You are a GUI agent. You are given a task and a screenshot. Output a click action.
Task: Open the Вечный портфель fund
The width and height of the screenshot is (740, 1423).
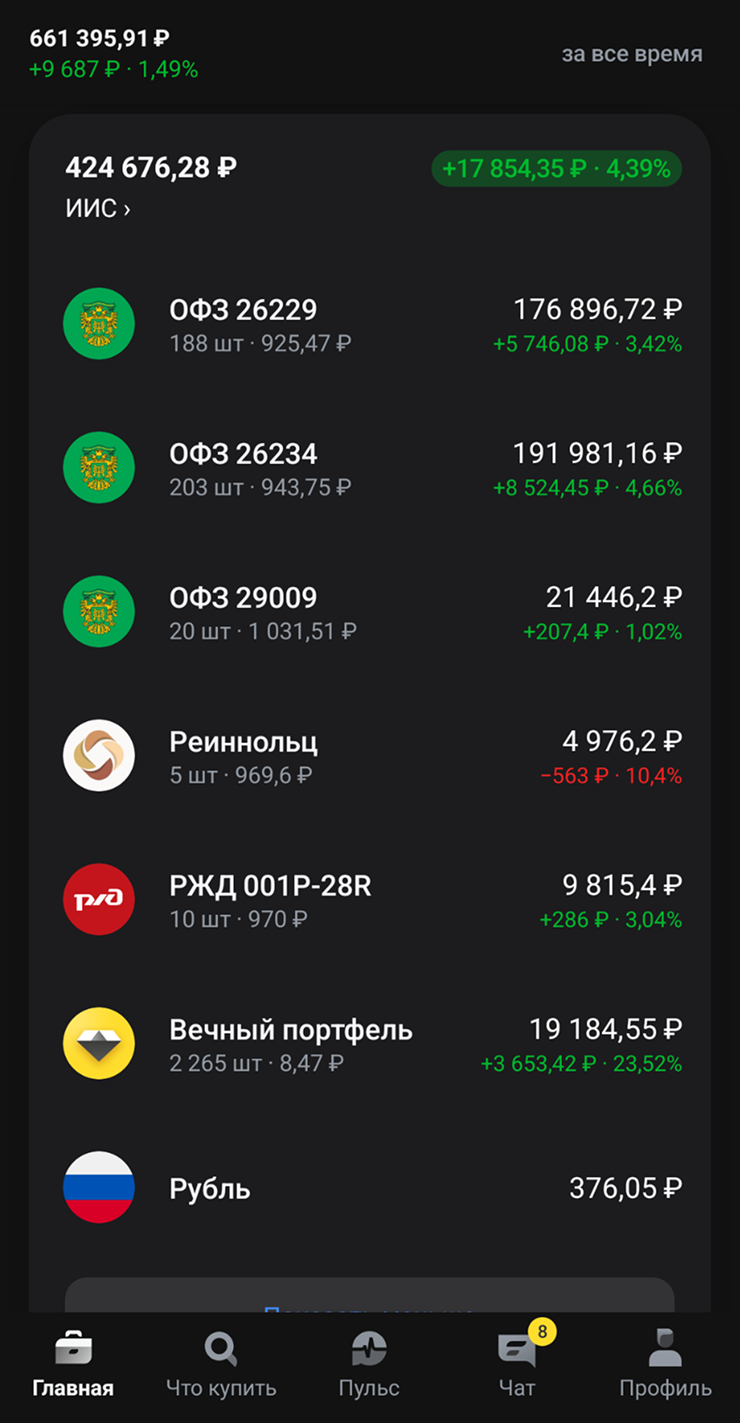370,1044
